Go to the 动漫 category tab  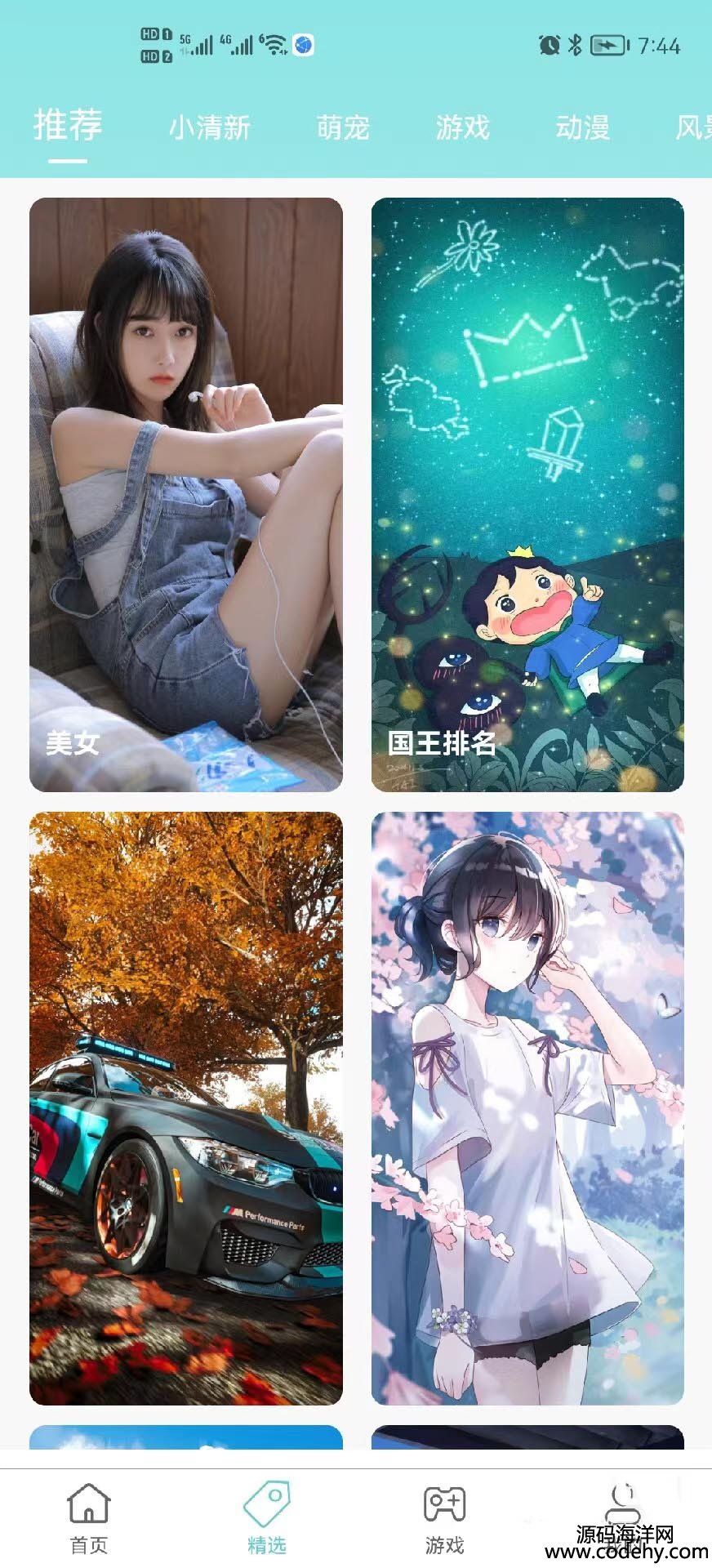582,127
